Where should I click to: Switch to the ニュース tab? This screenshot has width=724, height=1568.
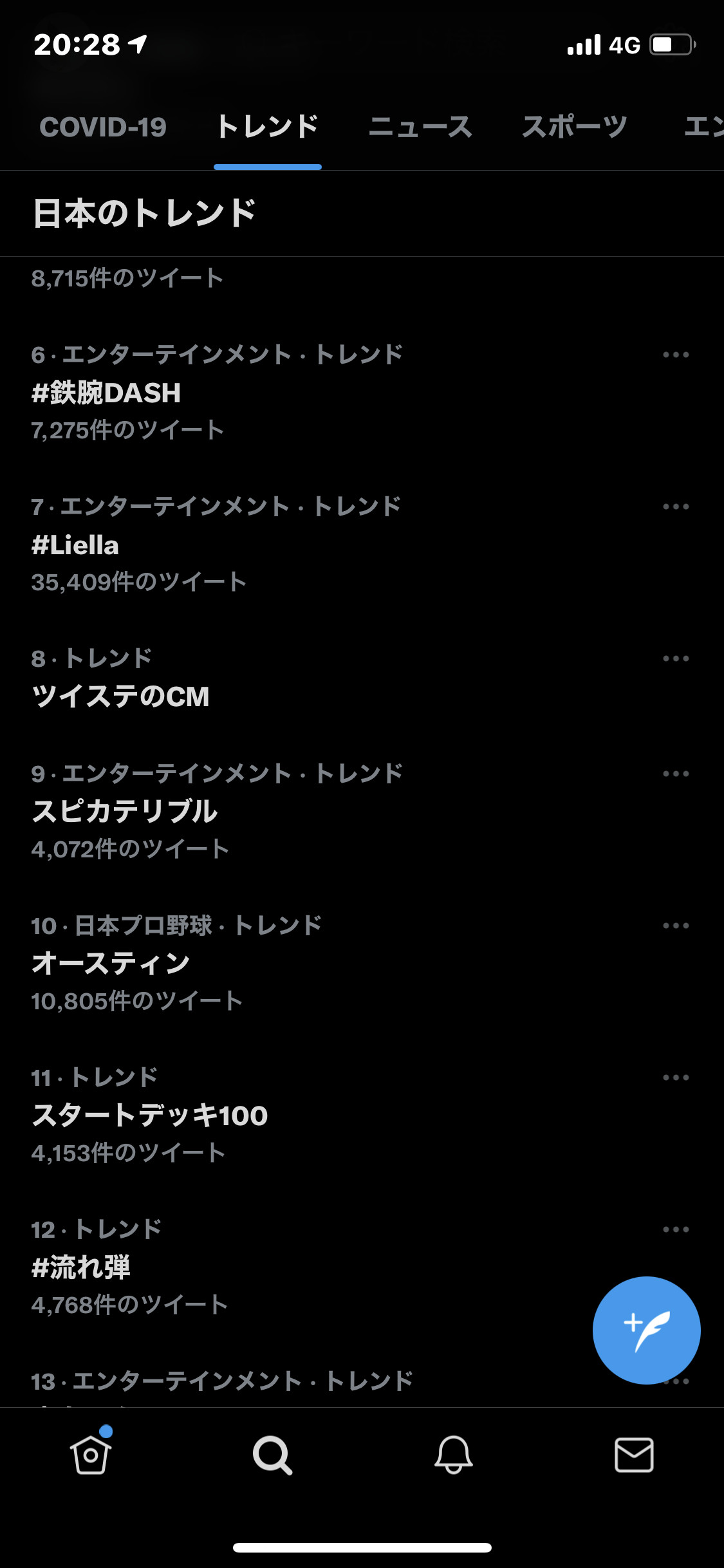point(420,127)
